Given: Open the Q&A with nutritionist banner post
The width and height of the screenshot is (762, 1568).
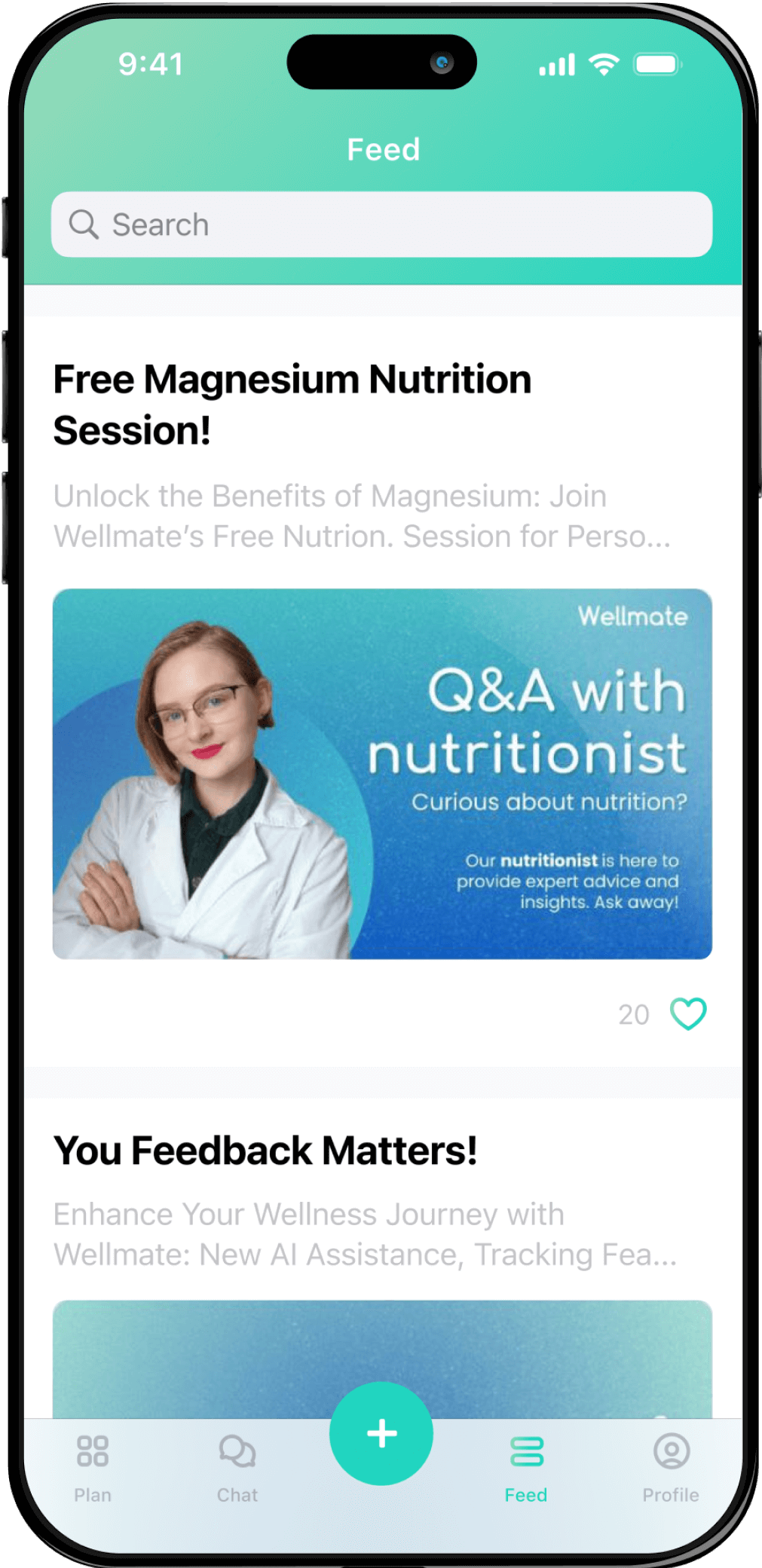Looking at the screenshot, I should (x=381, y=773).
